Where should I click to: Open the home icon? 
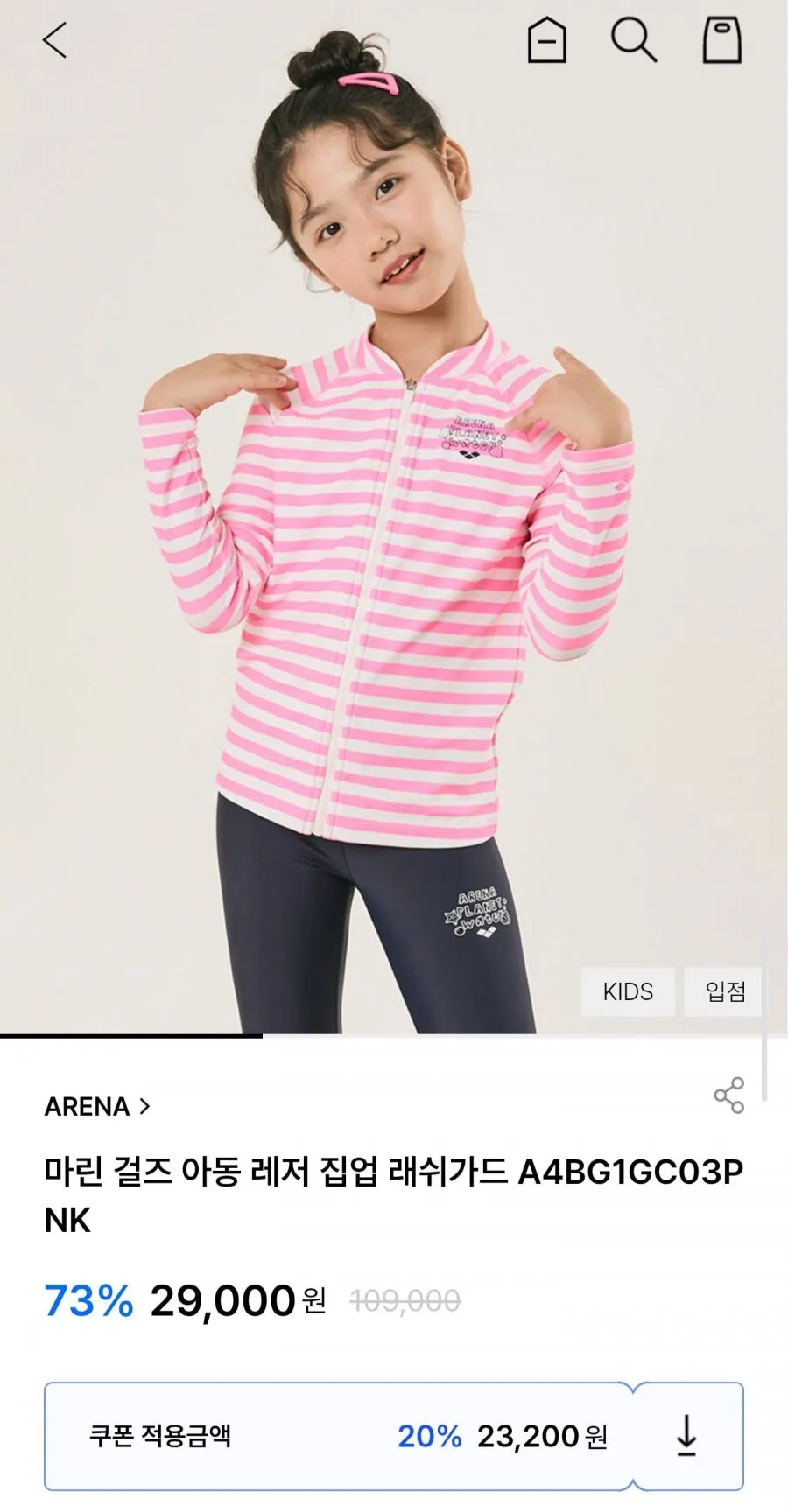tap(546, 40)
